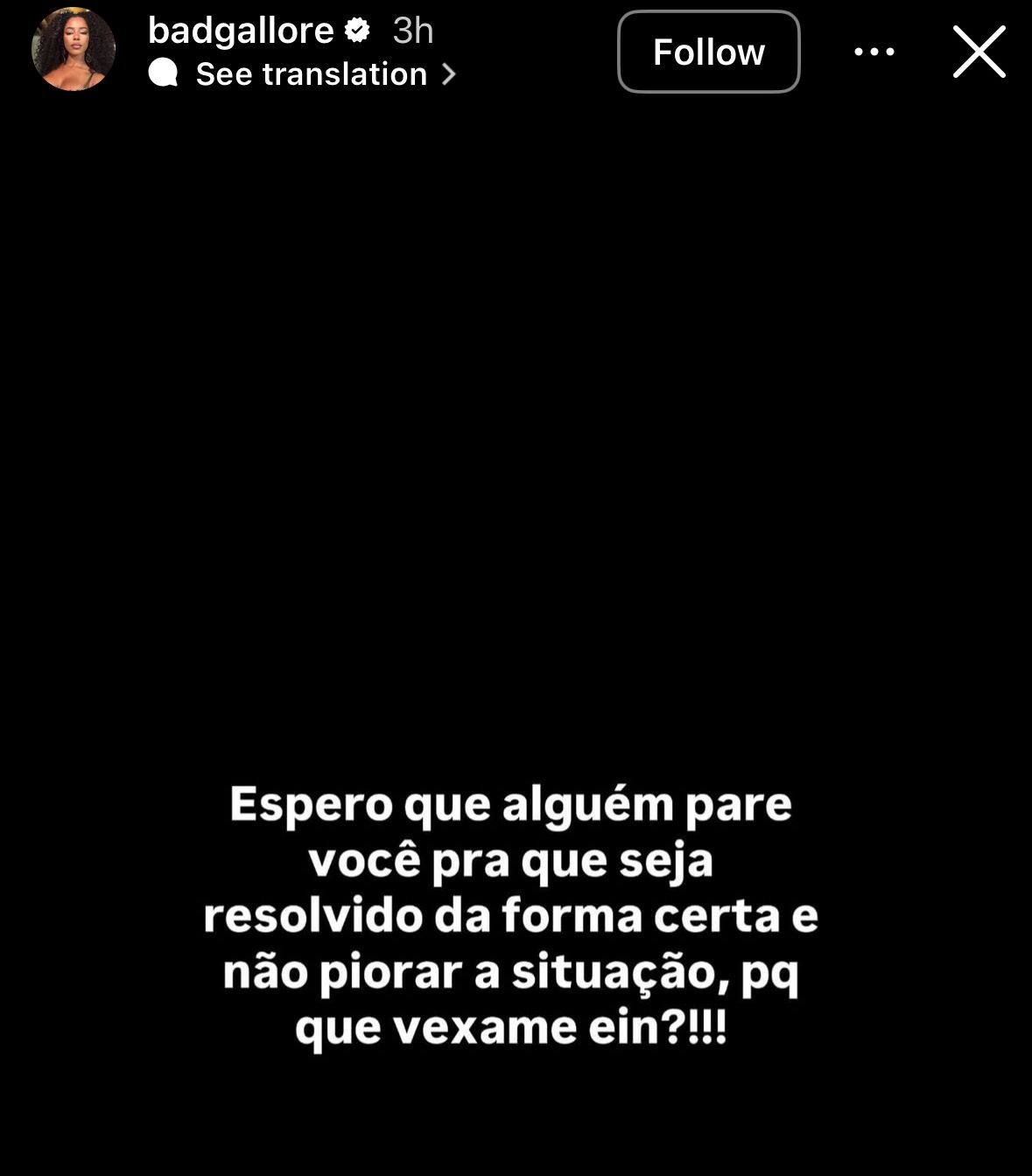This screenshot has height=1176, width=1032.
Task: Follow the badgallore account
Action: coord(708,52)
